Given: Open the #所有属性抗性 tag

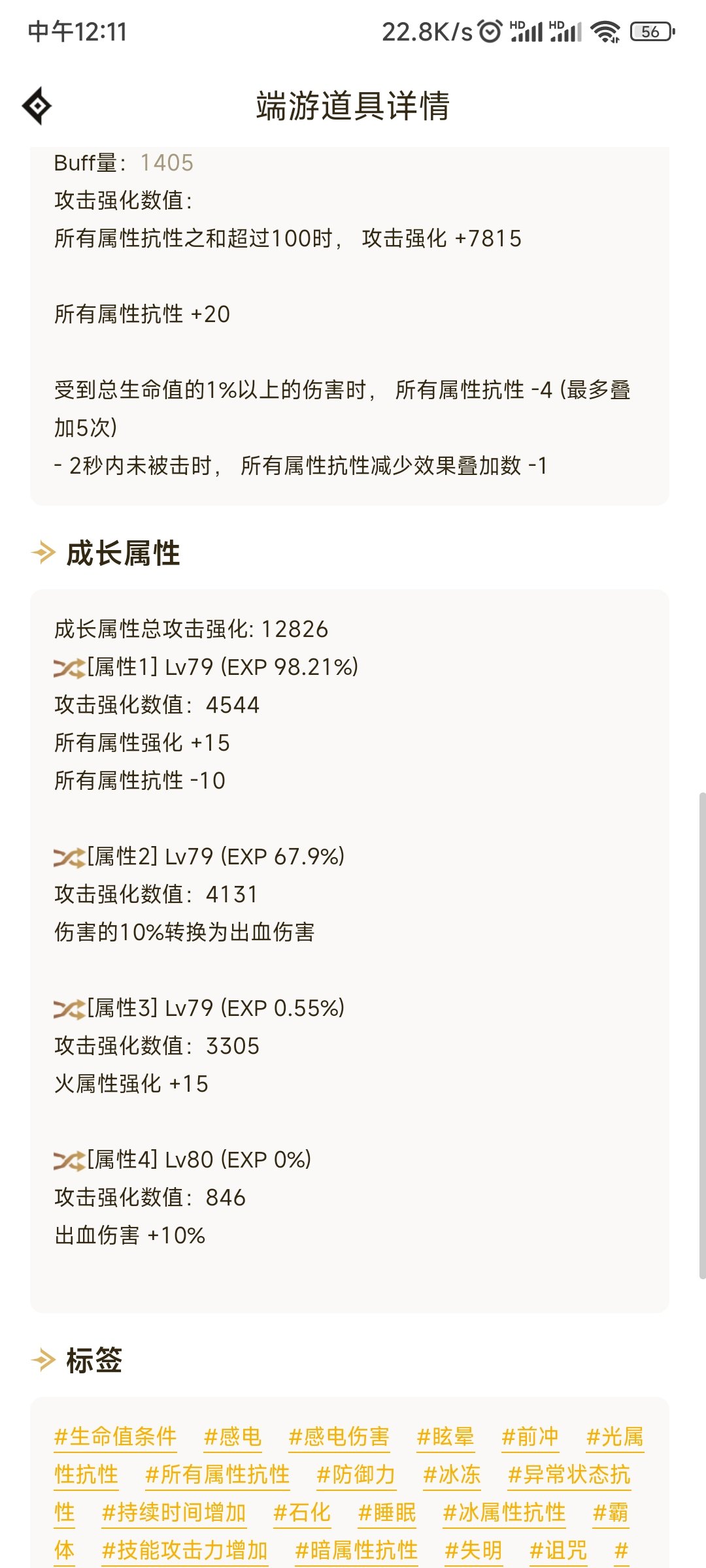Looking at the screenshot, I should tap(218, 1475).
